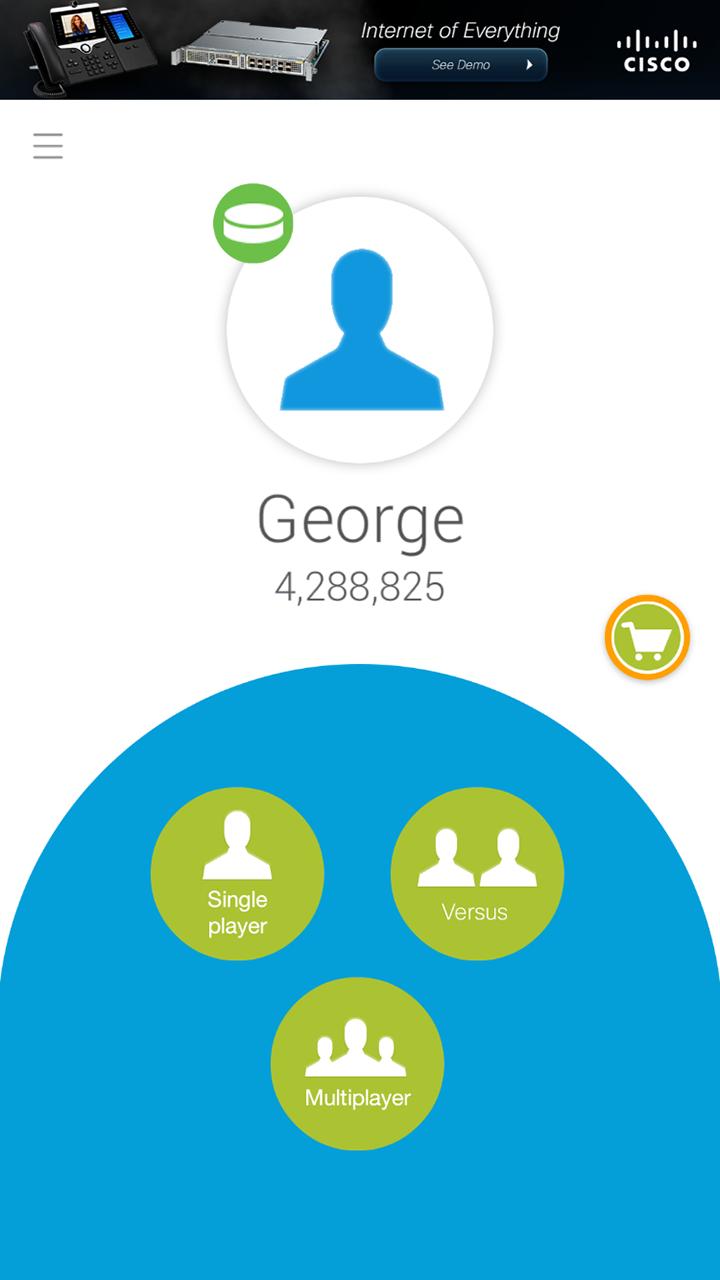Screen dimensions: 720x1280
Task: Tap See Demo in the Cisco ad
Action: click(x=461, y=65)
